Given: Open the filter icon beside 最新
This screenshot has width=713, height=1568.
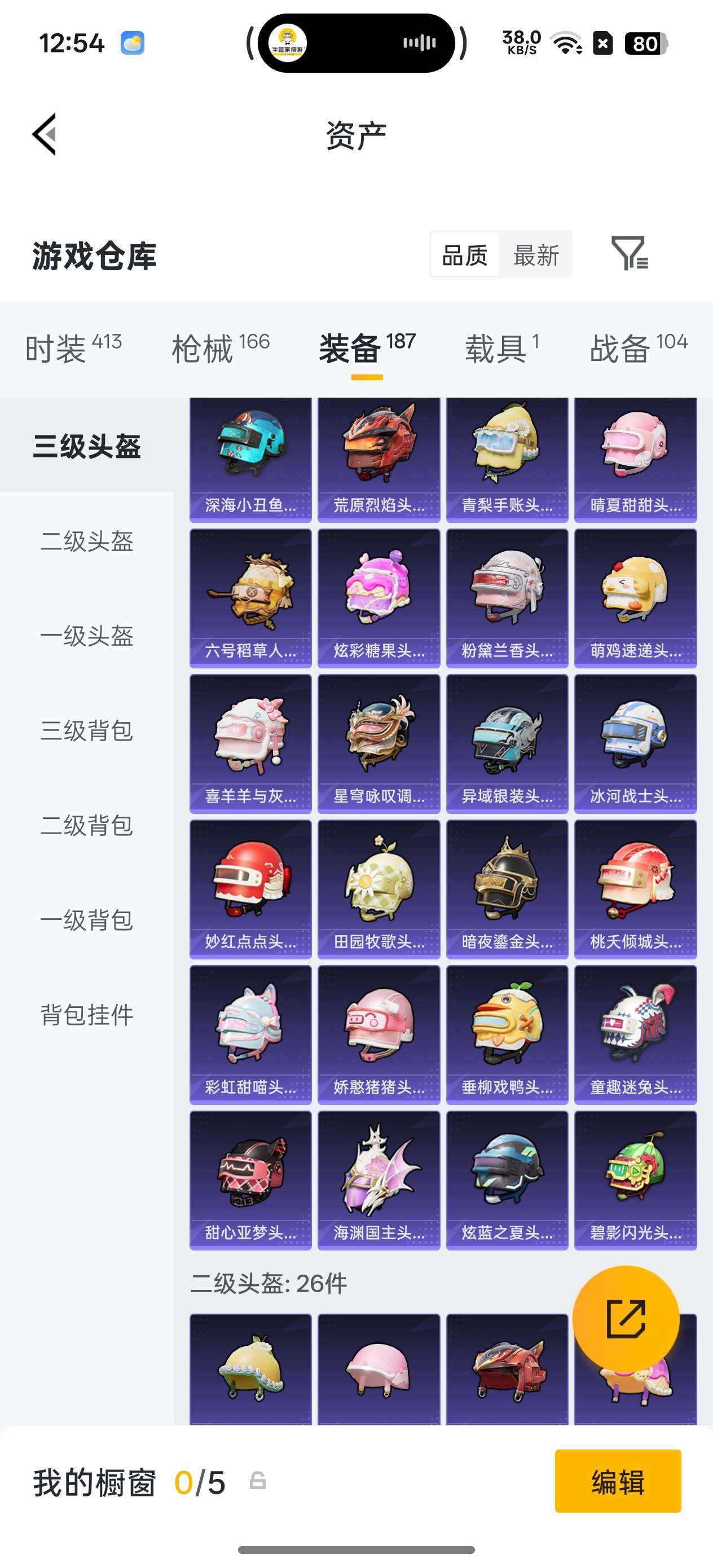Looking at the screenshot, I should 630,253.
